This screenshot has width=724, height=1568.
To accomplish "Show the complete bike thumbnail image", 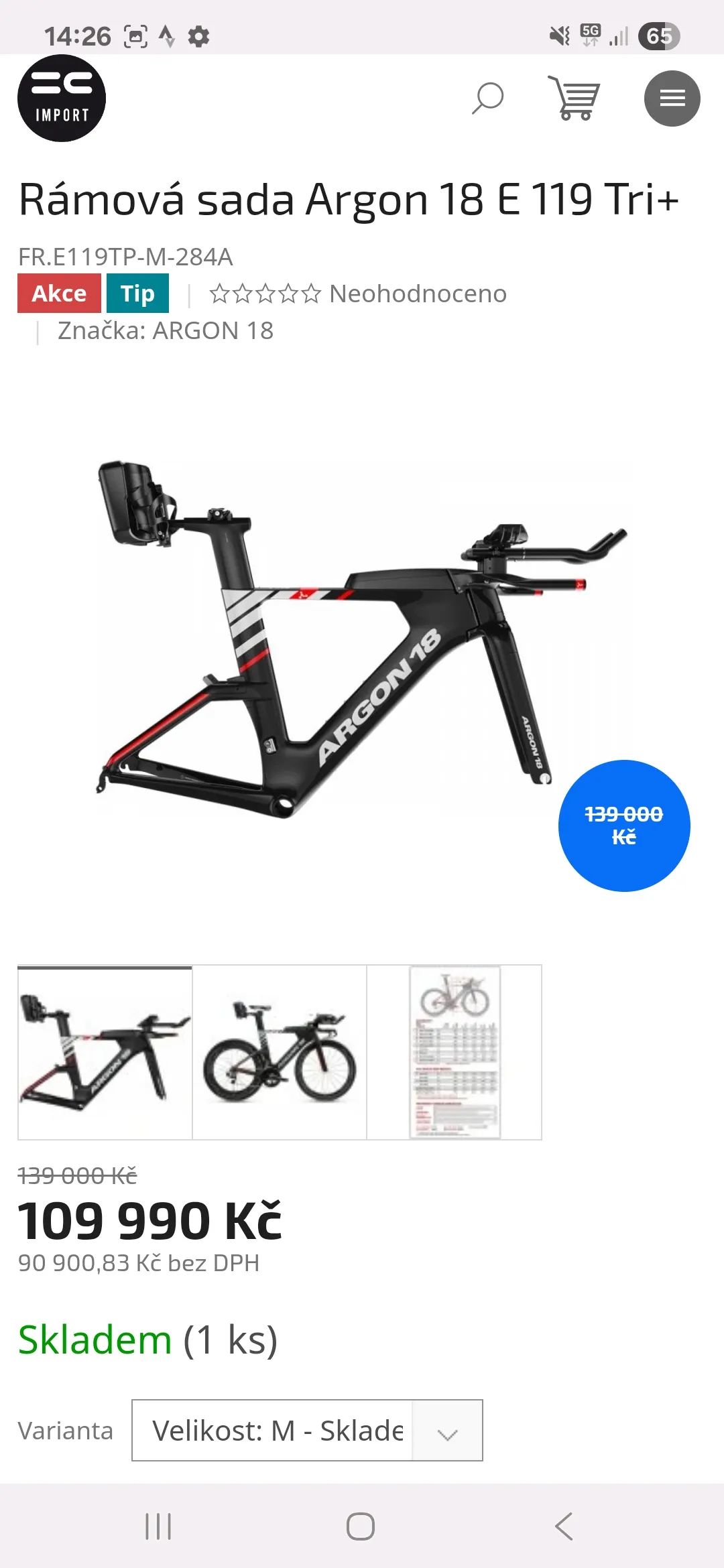I will (x=280, y=1053).
